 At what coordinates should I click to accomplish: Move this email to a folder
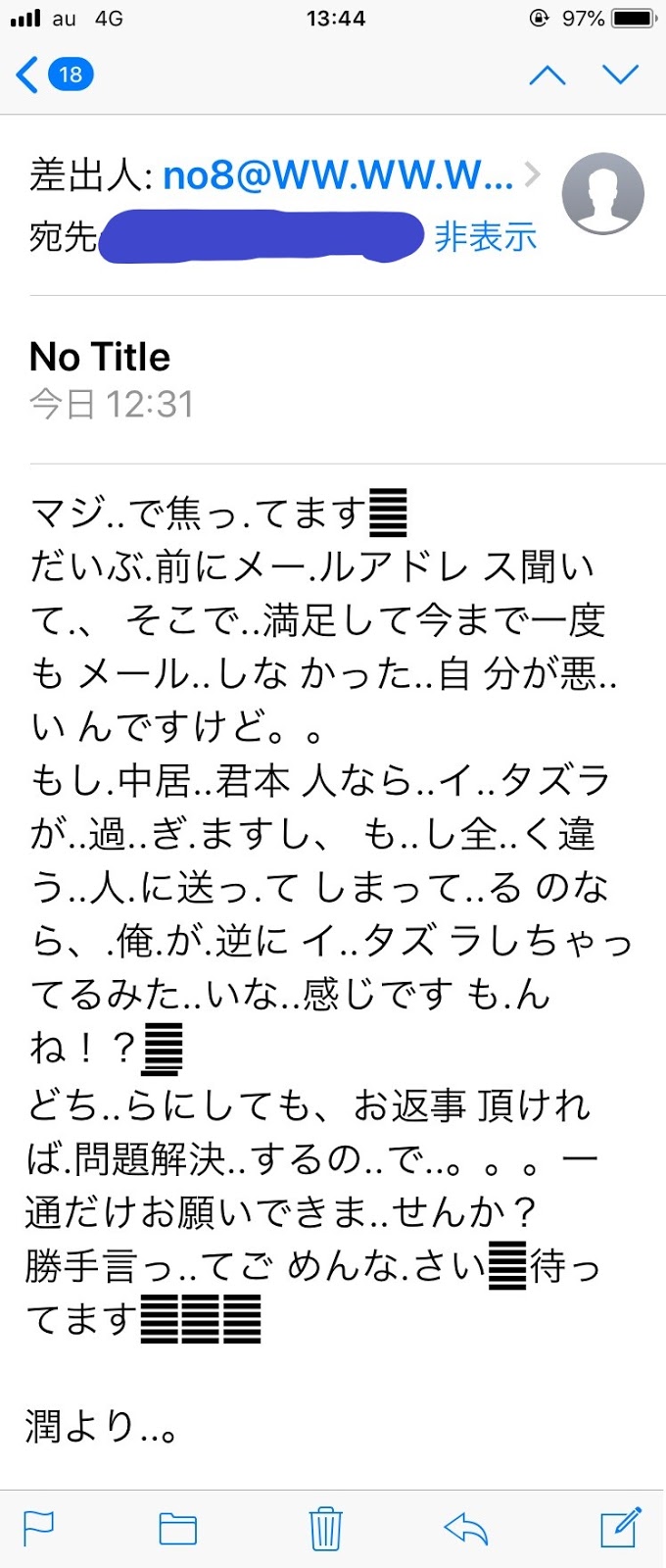(177, 1527)
